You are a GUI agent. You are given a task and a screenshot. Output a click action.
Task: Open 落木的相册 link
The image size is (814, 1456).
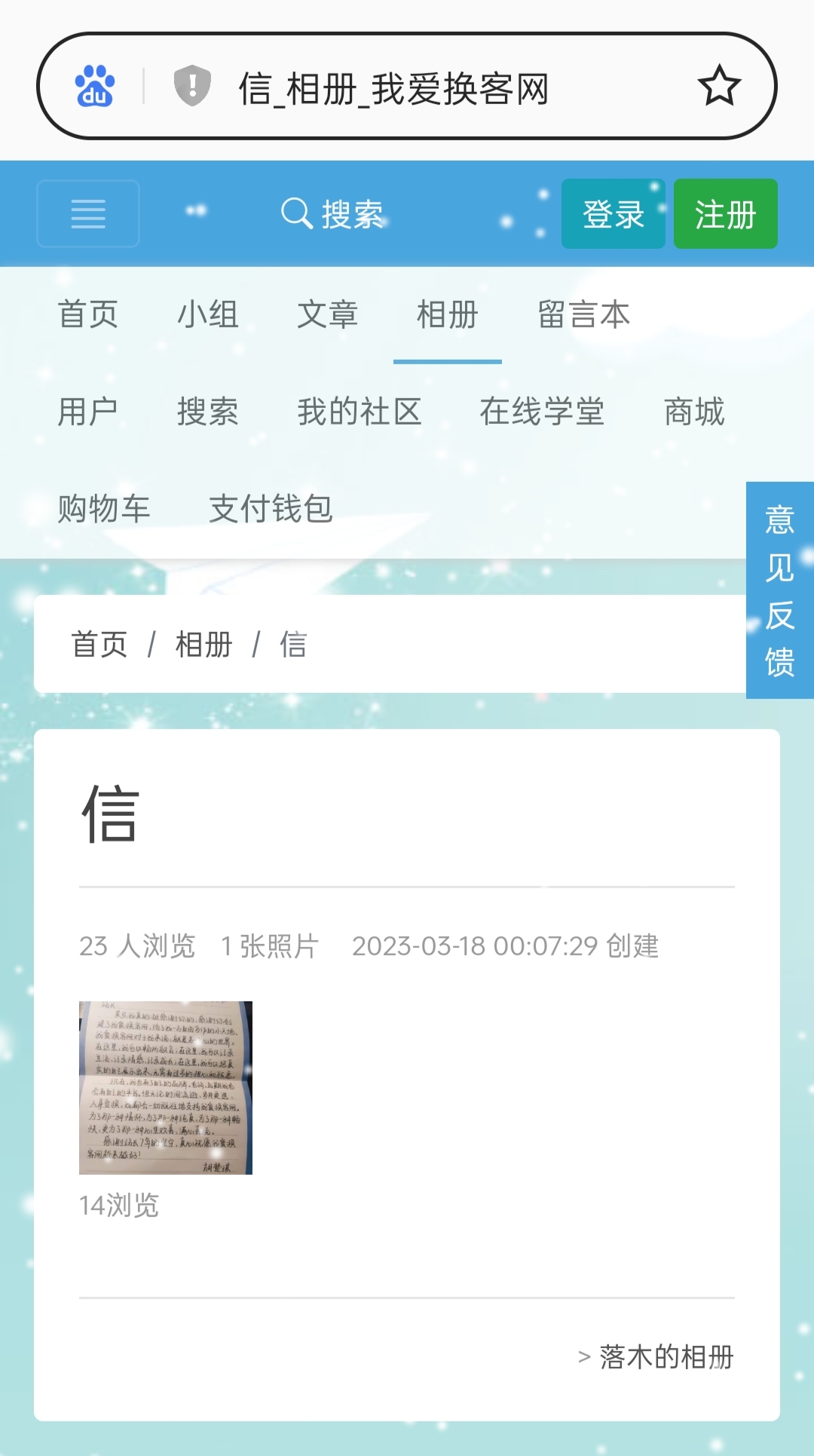[x=666, y=1356]
